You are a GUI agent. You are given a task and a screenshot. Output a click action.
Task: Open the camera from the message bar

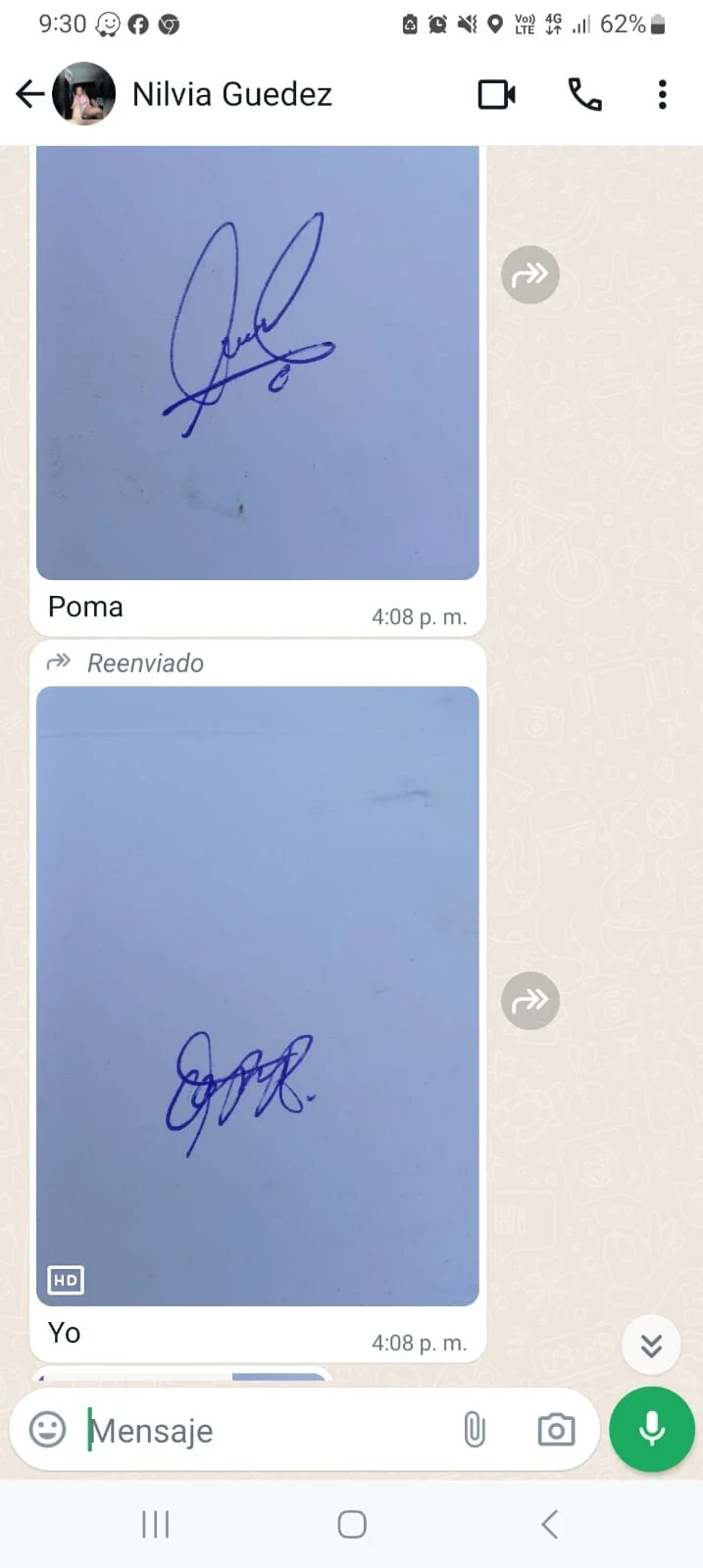(556, 1430)
